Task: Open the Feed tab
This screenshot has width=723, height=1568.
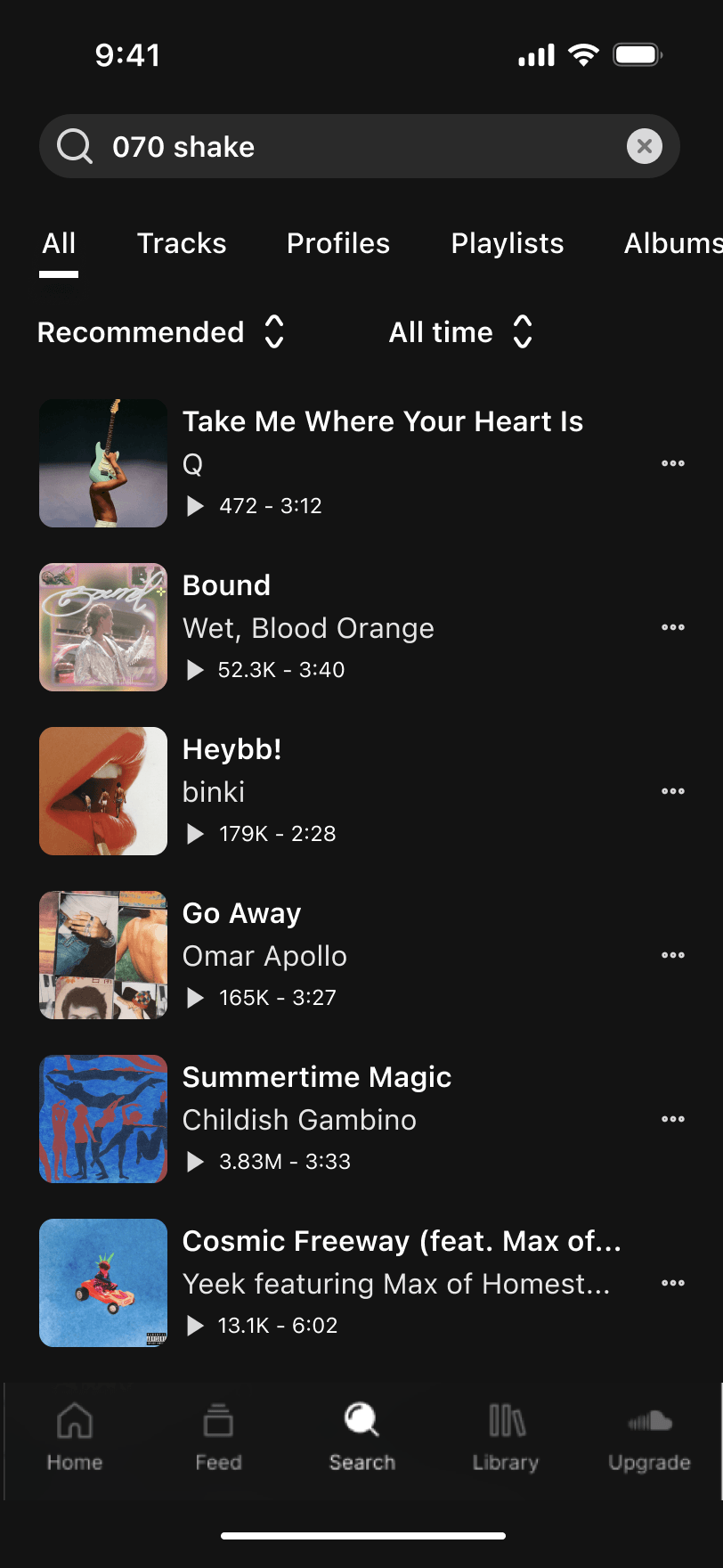Action: 218,1436
